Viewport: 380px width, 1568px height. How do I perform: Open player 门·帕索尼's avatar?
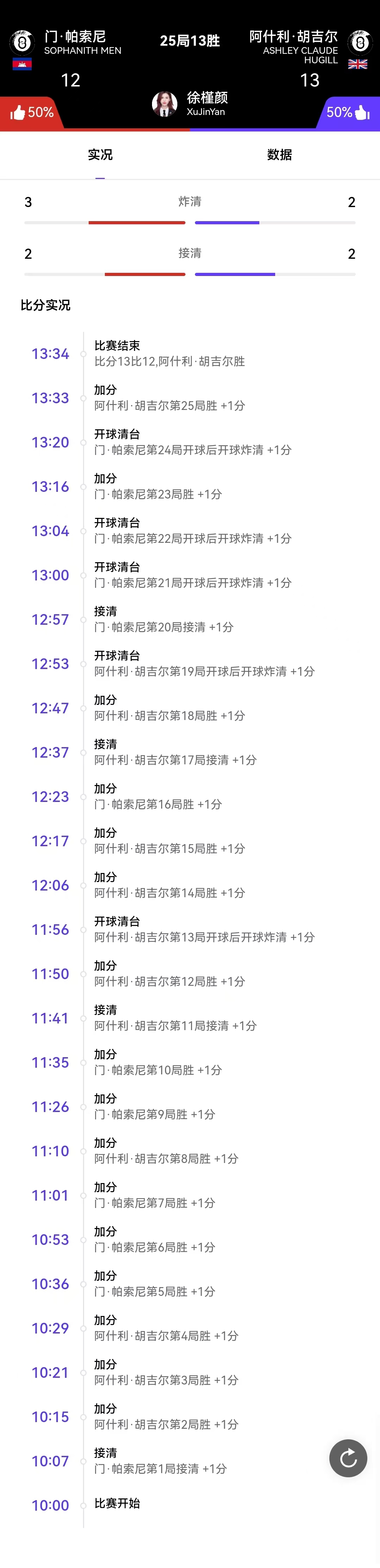pyautogui.click(x=22, y=43)
